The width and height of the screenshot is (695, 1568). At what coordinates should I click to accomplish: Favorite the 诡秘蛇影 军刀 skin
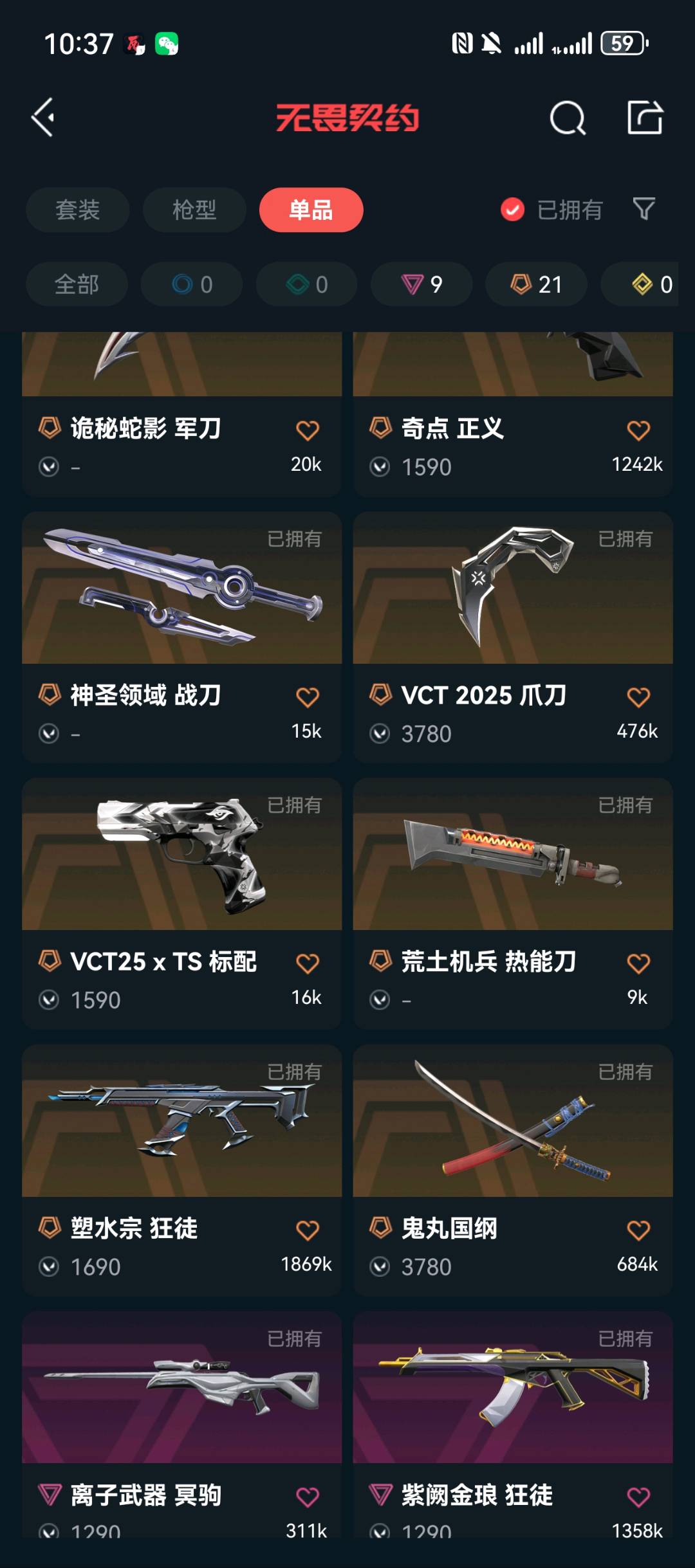(x=307, y=430)
